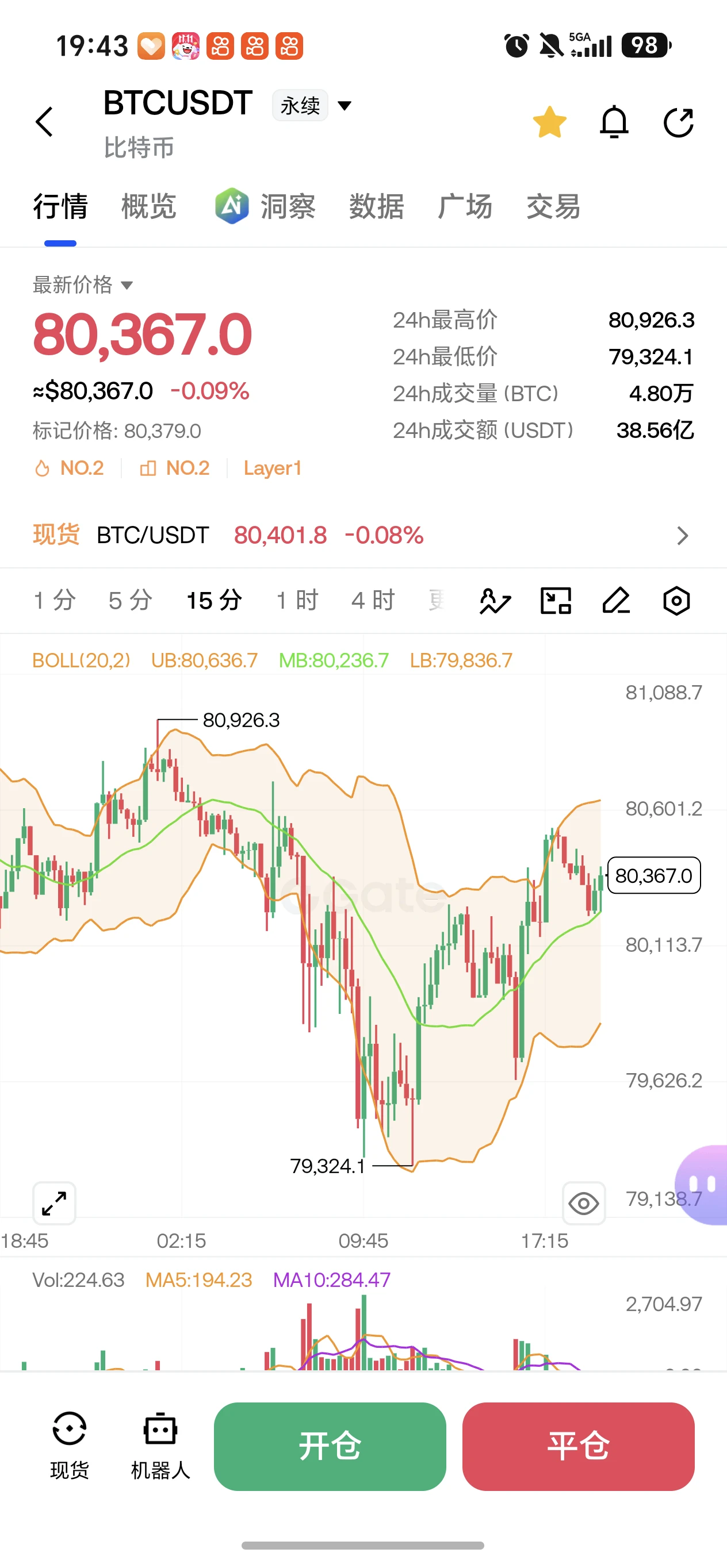Open the chart indicators icon

click(x=495, y=601)
